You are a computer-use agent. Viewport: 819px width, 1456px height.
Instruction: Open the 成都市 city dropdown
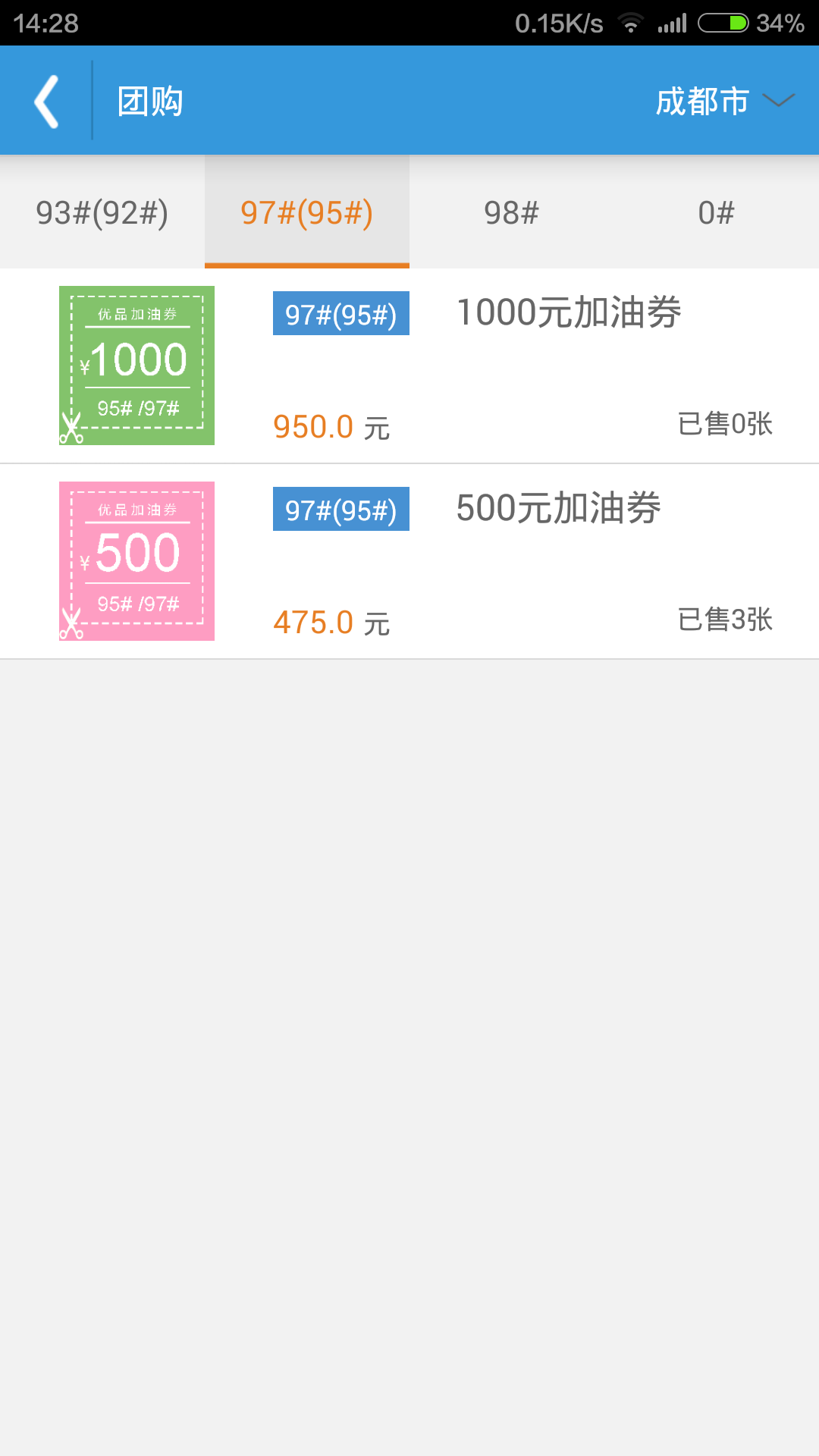(x=724, y=101)
